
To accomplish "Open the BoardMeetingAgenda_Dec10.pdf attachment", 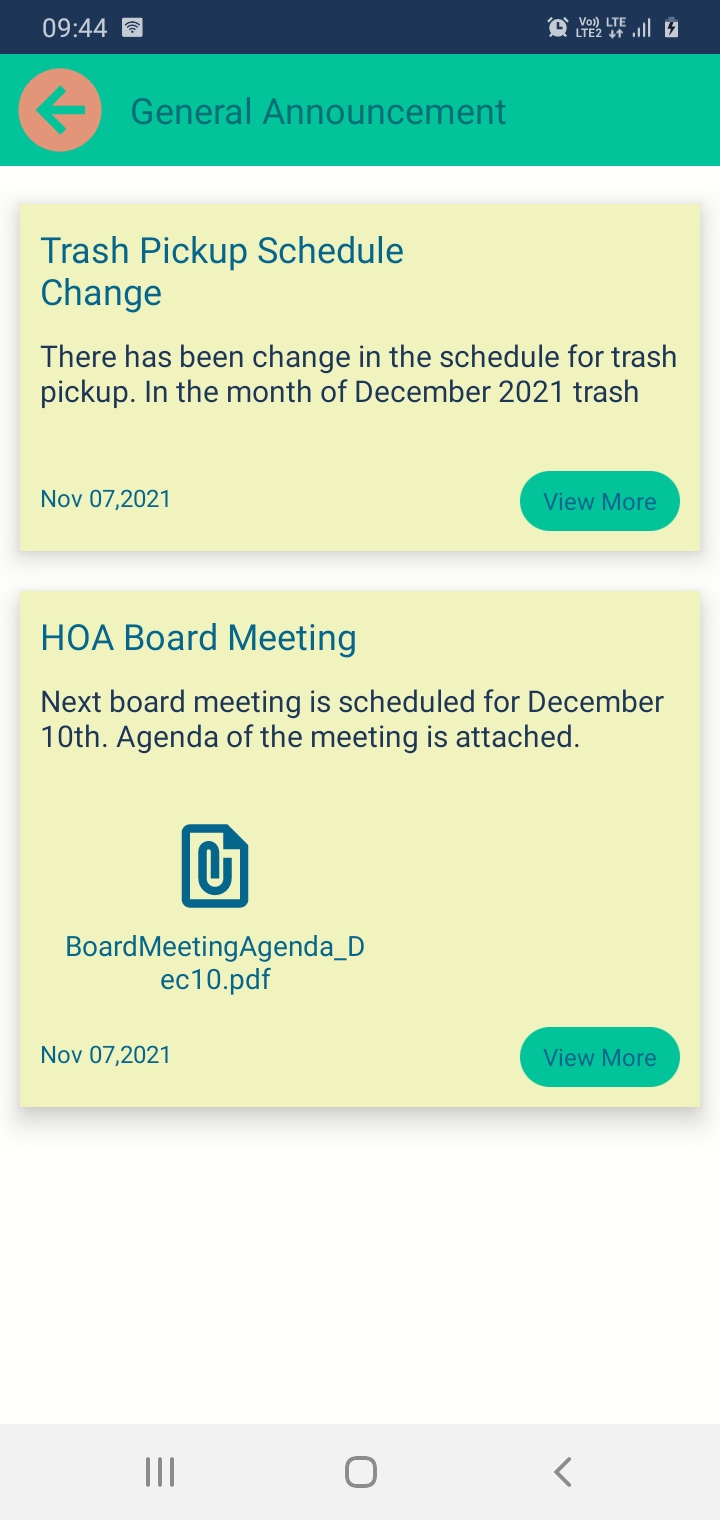I will tap(215, 866).
